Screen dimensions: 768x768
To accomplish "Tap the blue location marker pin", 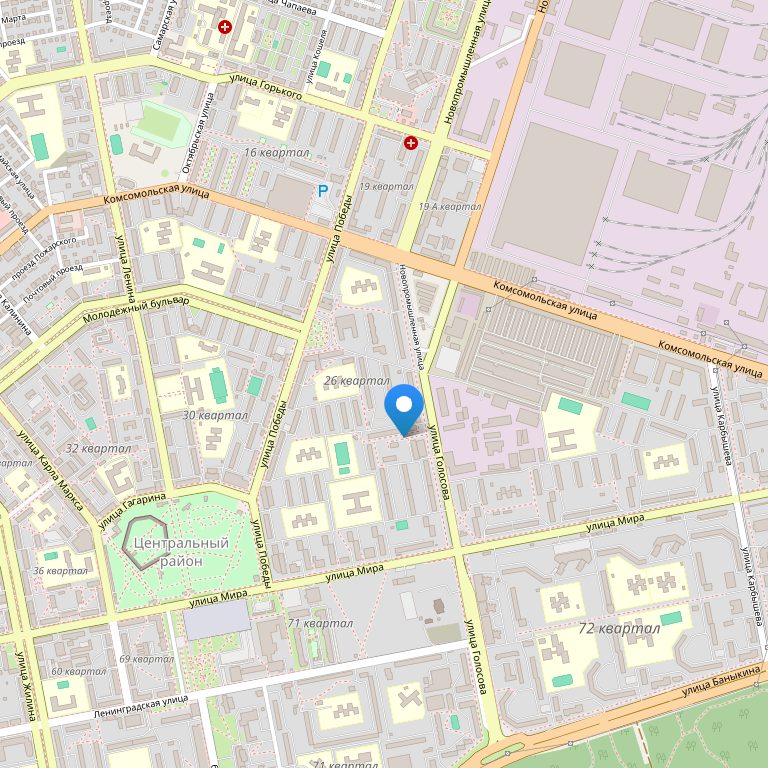I will point(404,407).
